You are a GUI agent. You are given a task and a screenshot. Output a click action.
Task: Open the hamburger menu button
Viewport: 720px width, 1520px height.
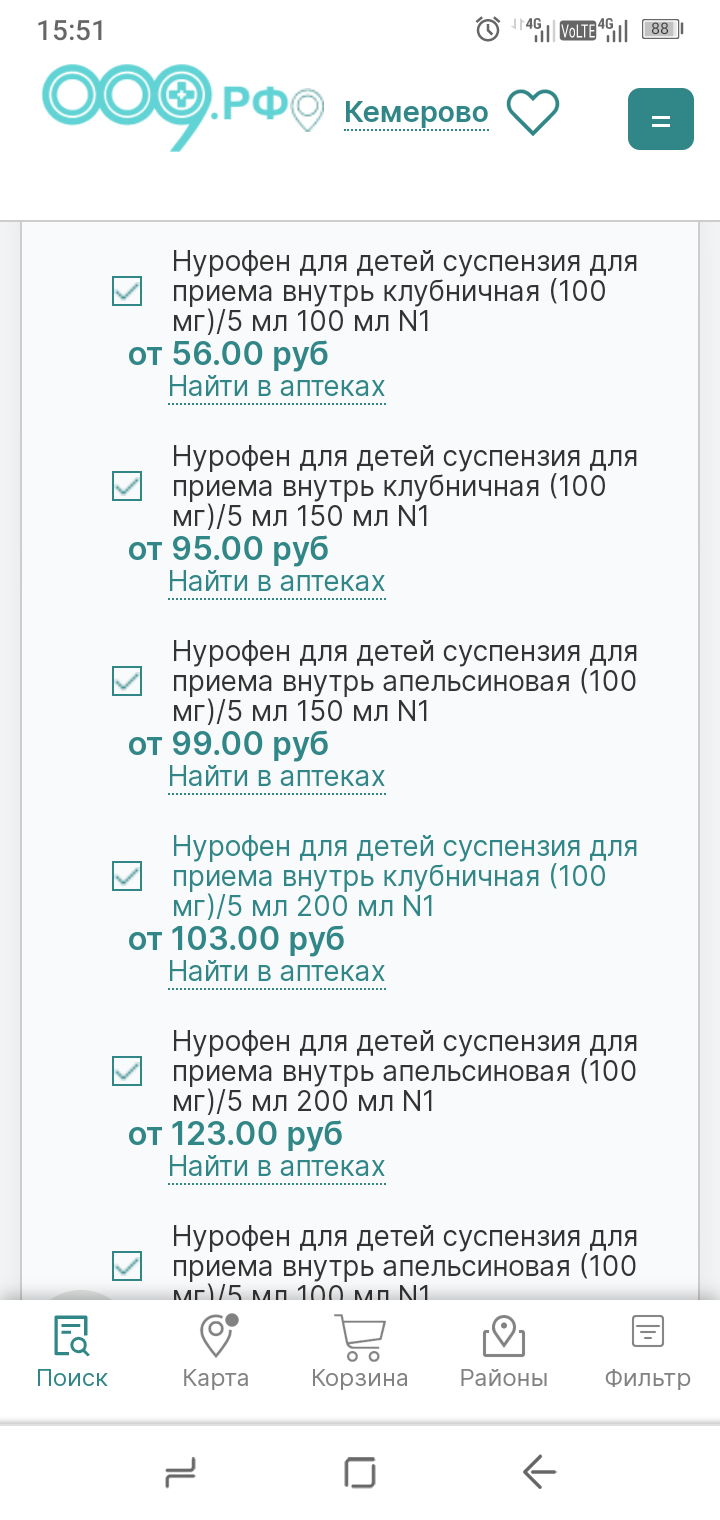(660, 119)
